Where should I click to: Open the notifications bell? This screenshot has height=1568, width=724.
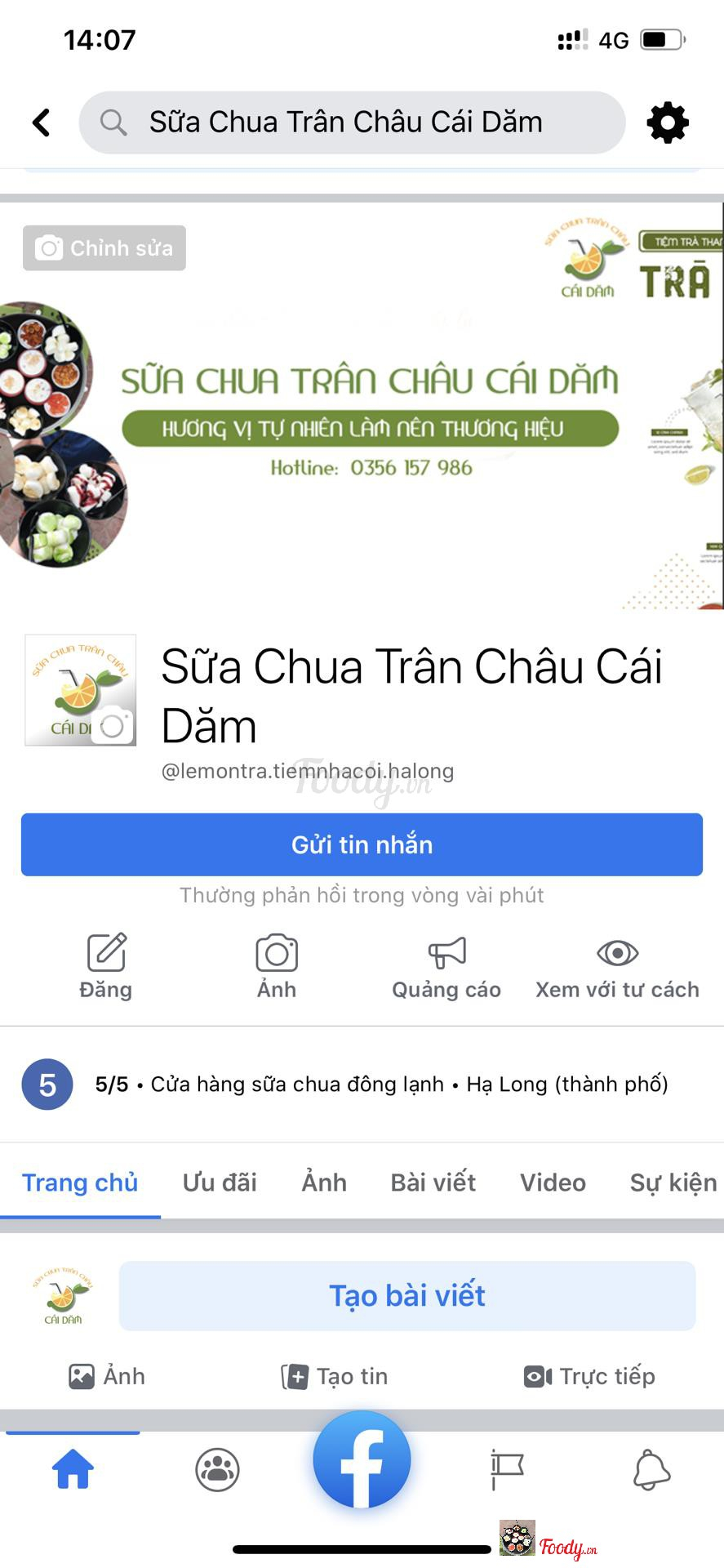point(651,1470)
